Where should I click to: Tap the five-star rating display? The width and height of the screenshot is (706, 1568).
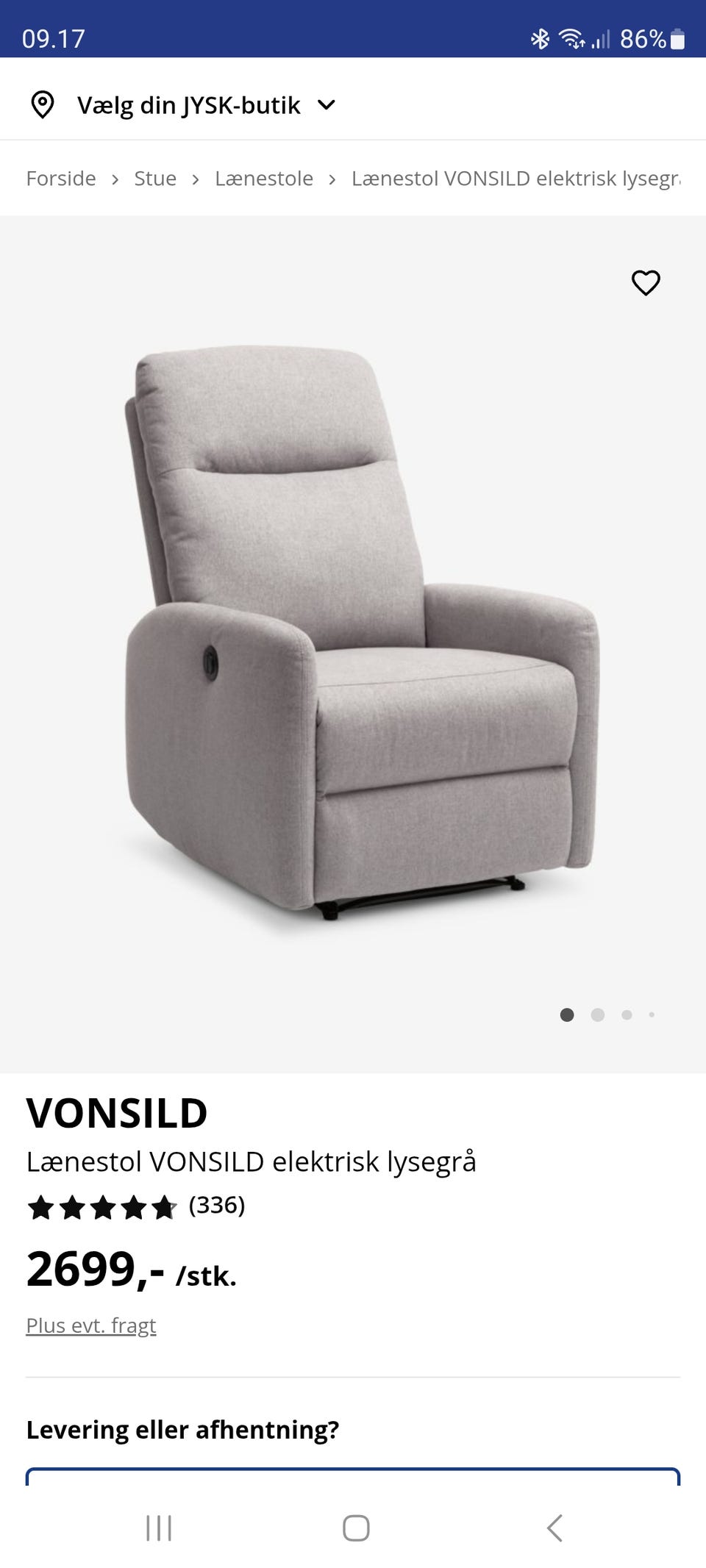click(x=103, y=1205)
